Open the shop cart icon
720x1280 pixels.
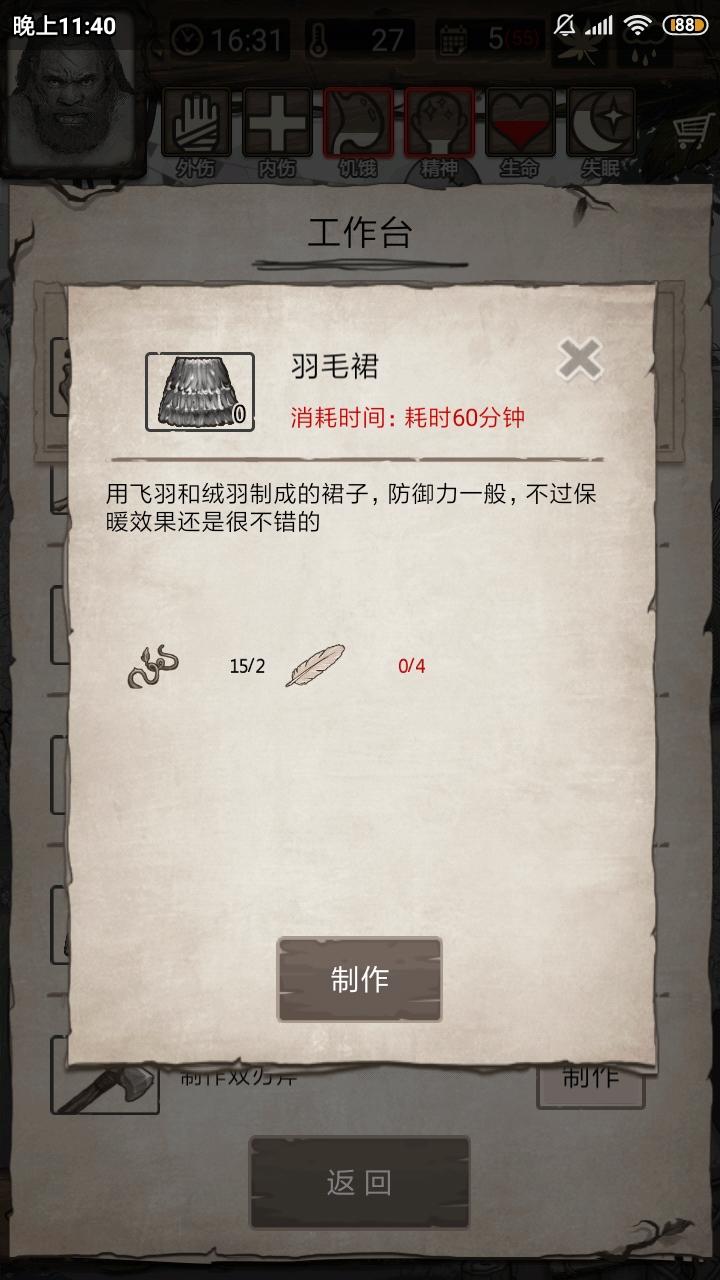[690, 130]
